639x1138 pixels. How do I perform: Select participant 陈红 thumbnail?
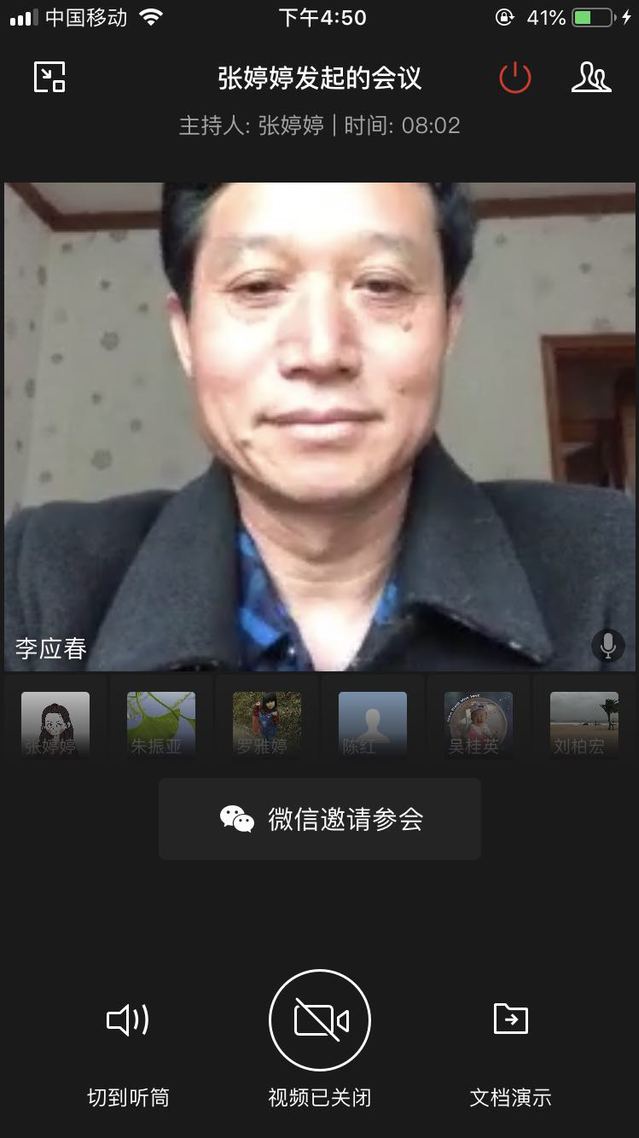[x=372, y=723]
